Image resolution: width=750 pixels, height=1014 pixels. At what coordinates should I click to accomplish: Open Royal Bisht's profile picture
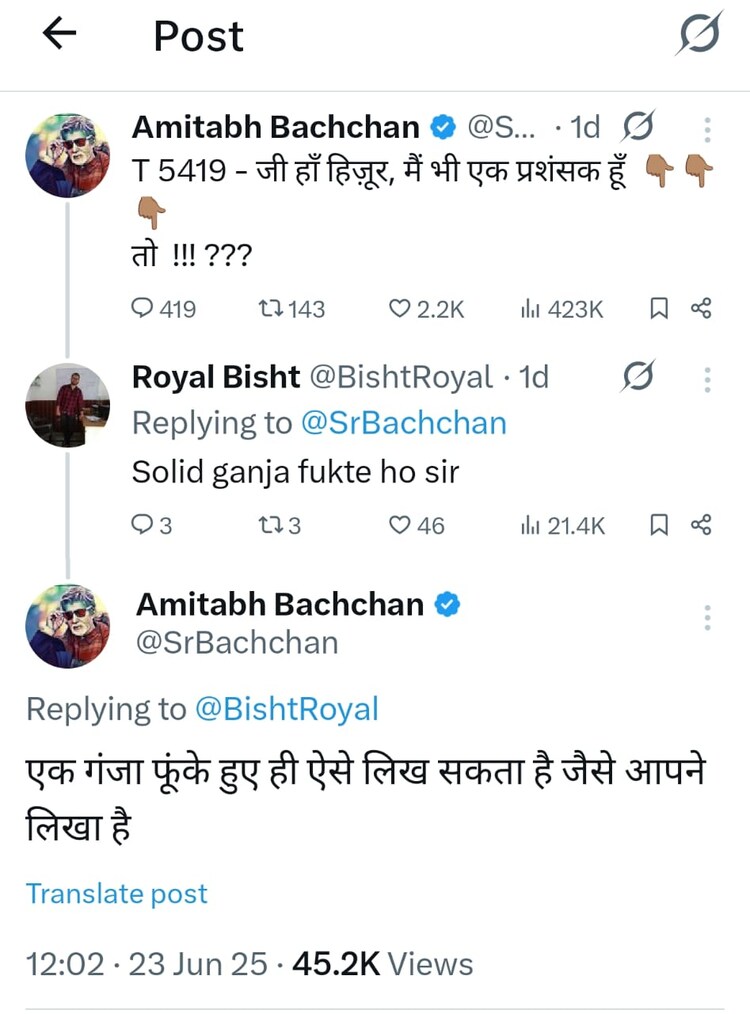[x=68, y=404]
